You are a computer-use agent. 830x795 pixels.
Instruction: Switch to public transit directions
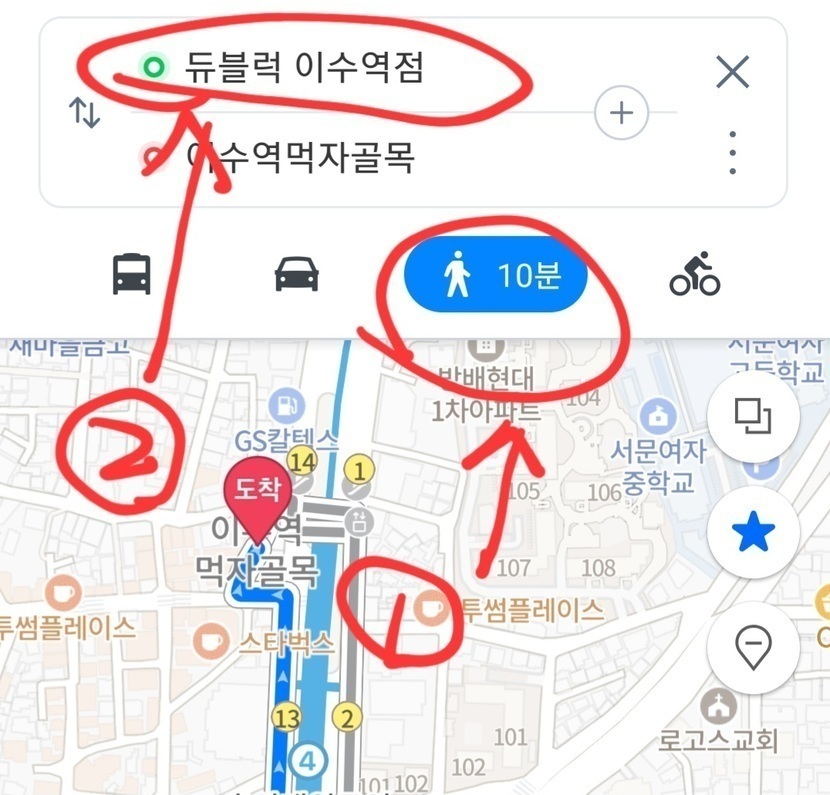[x=131, y=273]
